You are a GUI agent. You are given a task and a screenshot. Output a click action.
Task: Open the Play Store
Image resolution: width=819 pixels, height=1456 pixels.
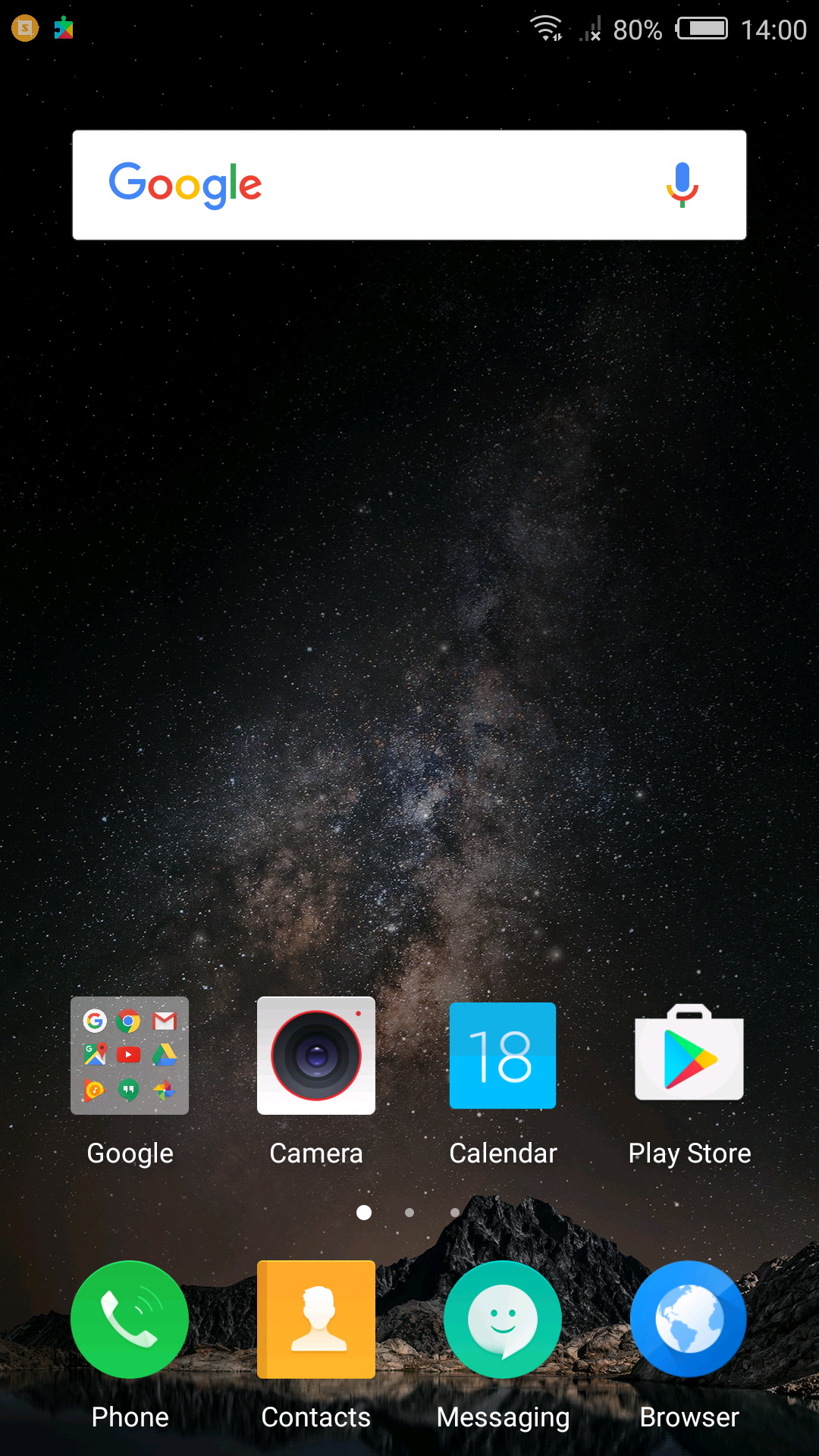pos(689,1053)
